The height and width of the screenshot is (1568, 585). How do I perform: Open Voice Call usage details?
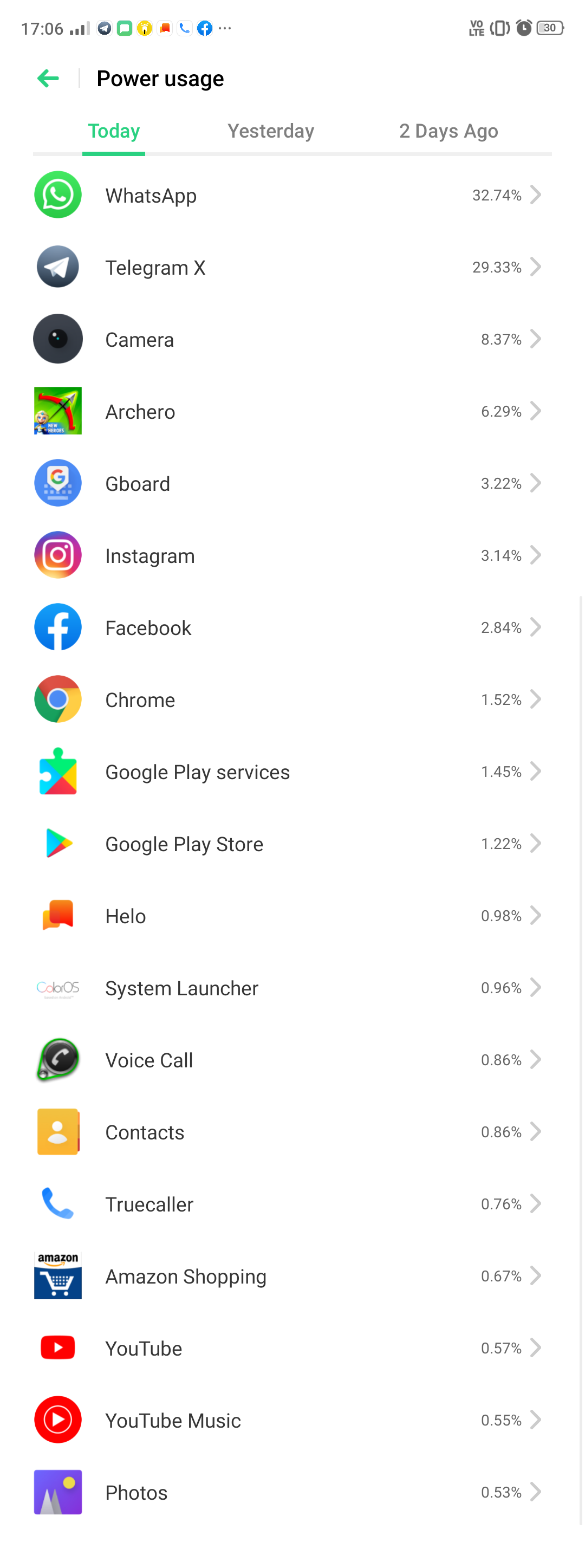(292, 1060)
